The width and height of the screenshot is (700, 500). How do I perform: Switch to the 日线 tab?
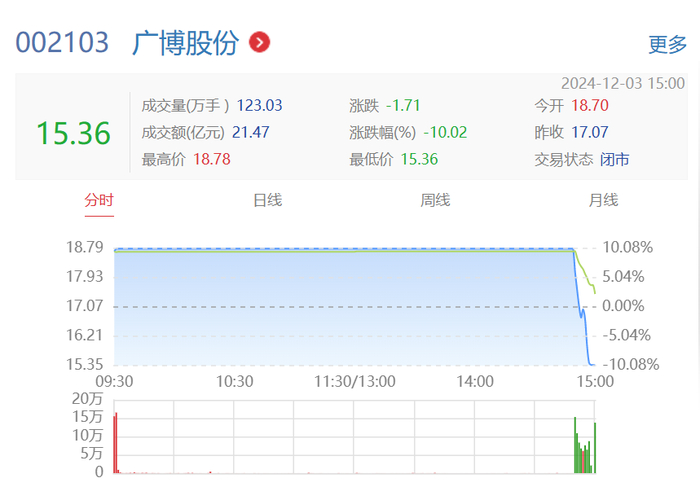pos(267,200)
